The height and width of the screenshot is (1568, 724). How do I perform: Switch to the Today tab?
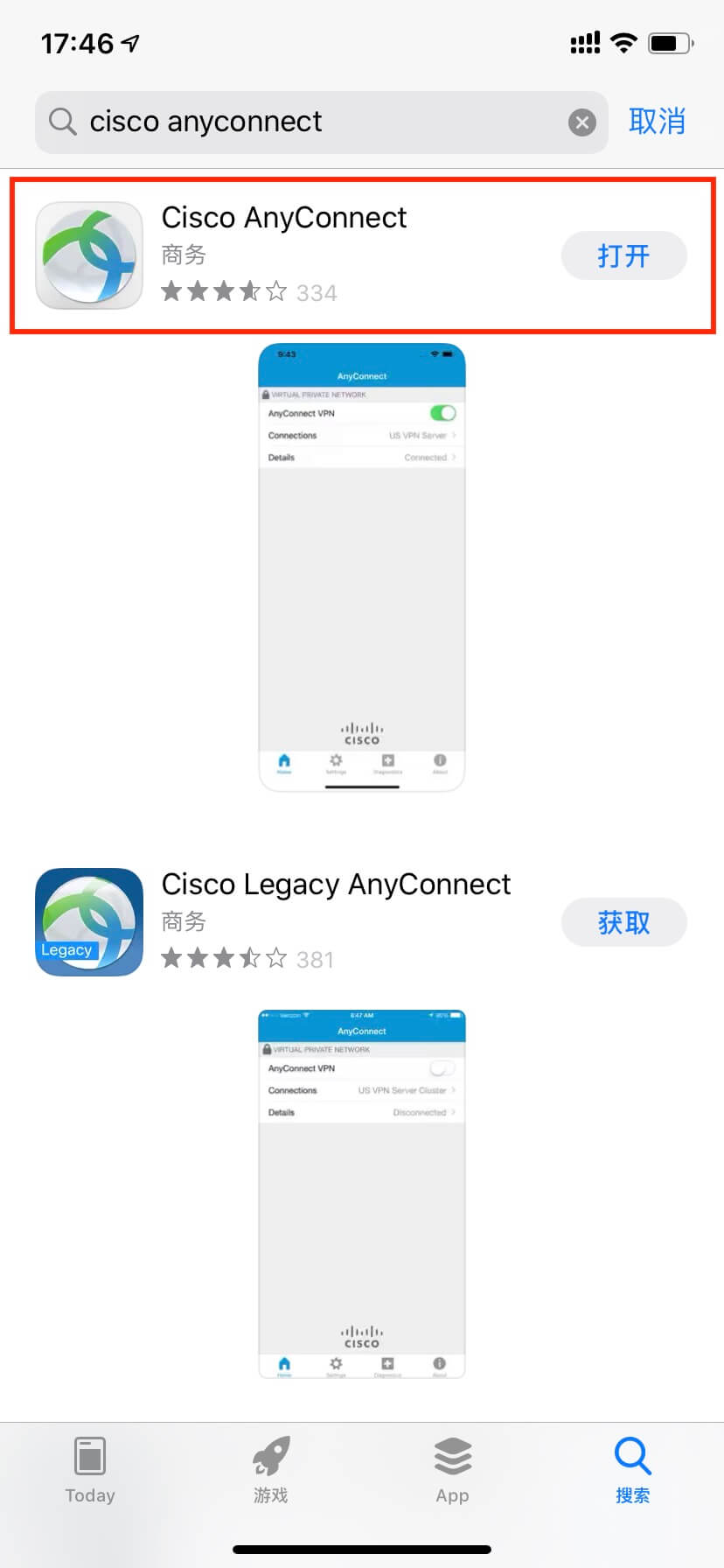pos(90,1471)
